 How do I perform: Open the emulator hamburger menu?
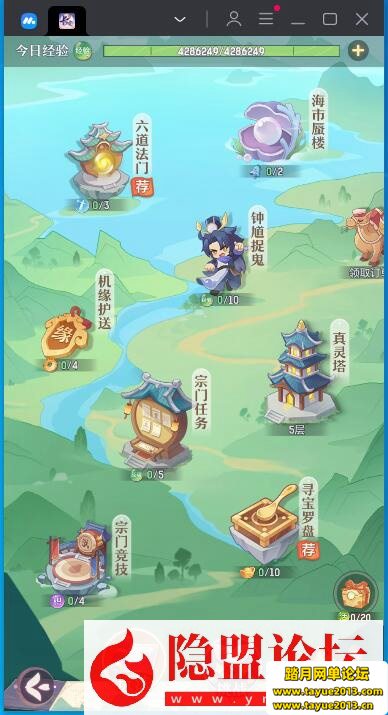tap(266, 19)
